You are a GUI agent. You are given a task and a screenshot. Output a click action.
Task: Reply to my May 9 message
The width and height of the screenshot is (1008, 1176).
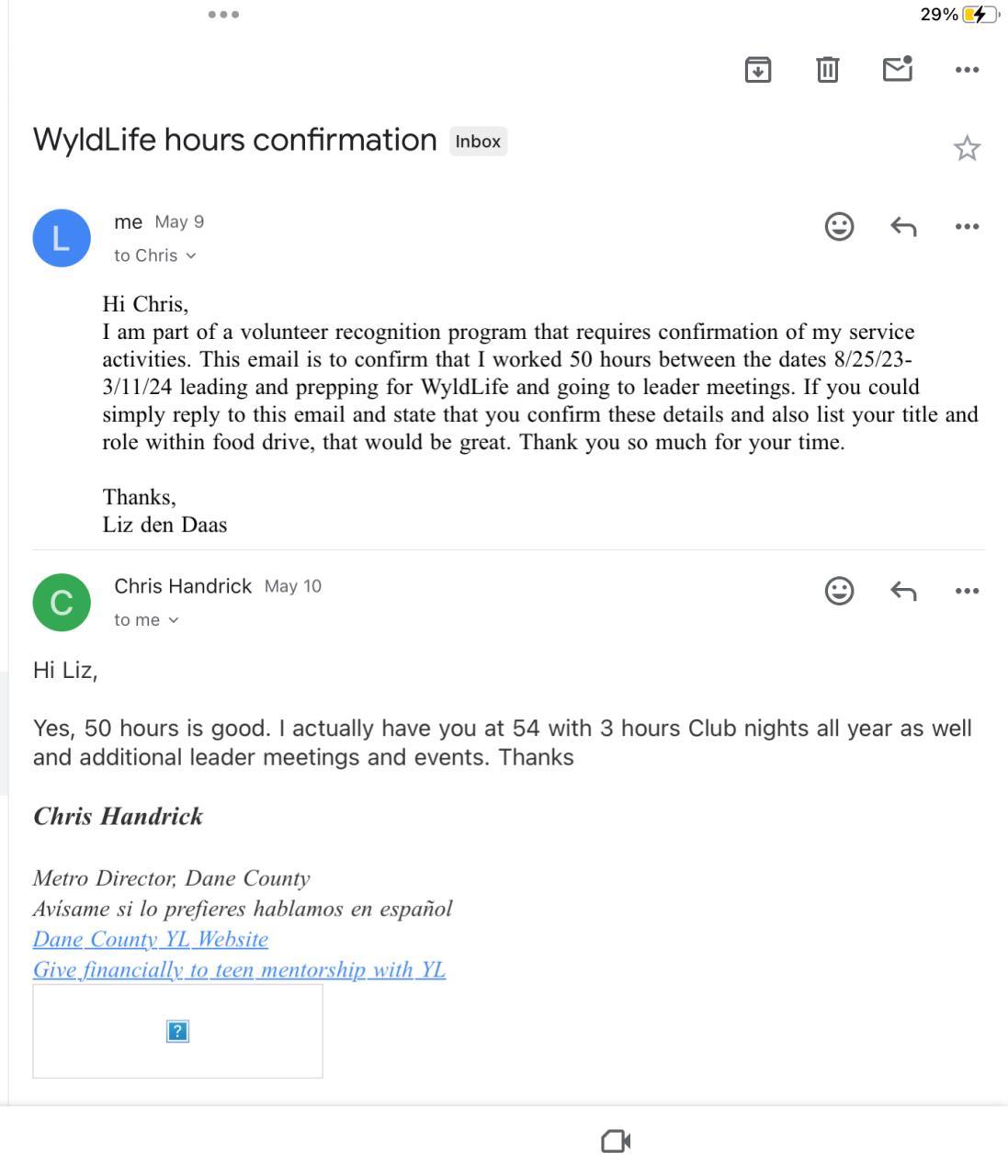click(903, 226)
